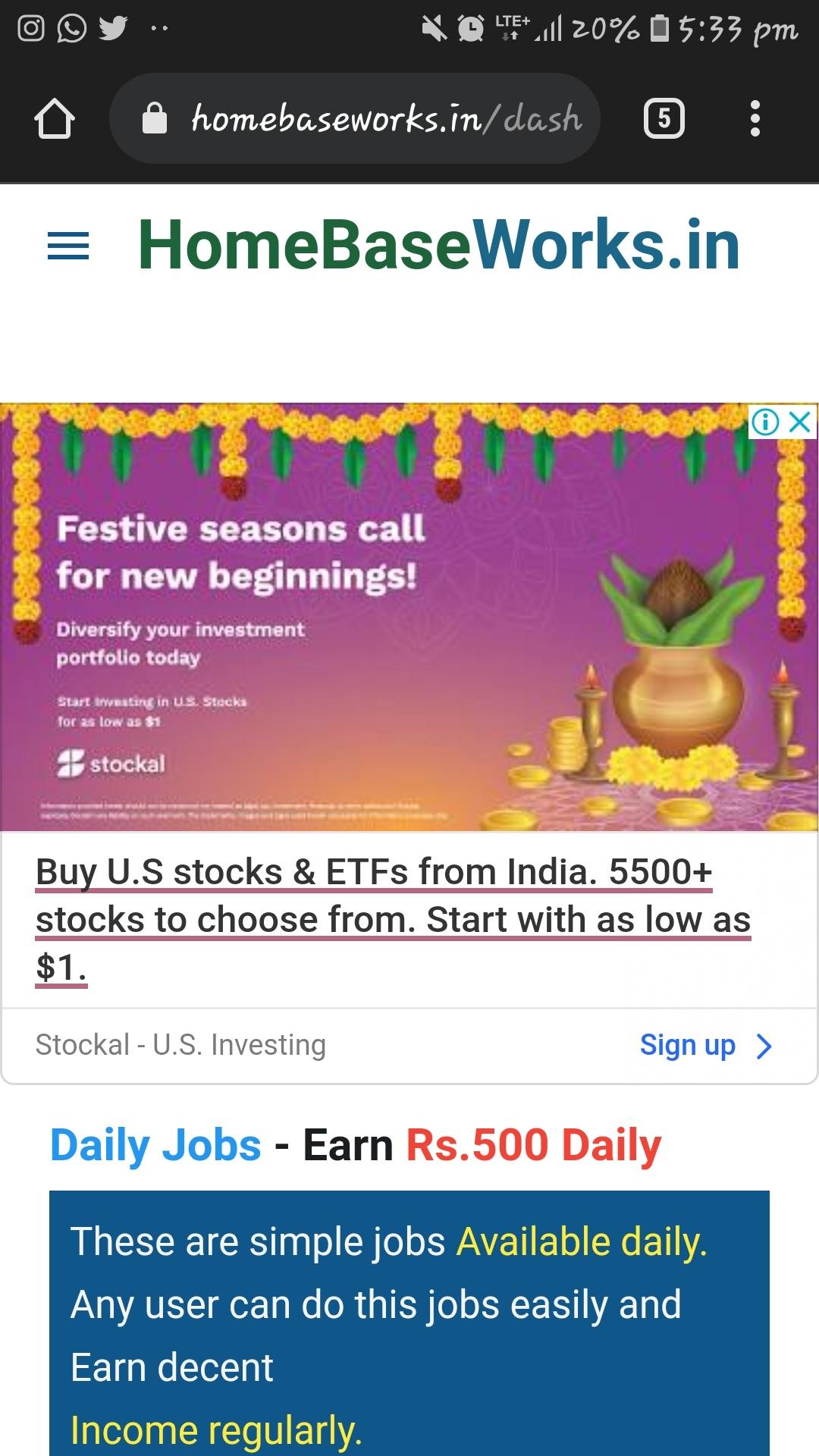View ad info for the Stockal banner
This screenshot has height=1456, width=819.
(x=765, y=422)
